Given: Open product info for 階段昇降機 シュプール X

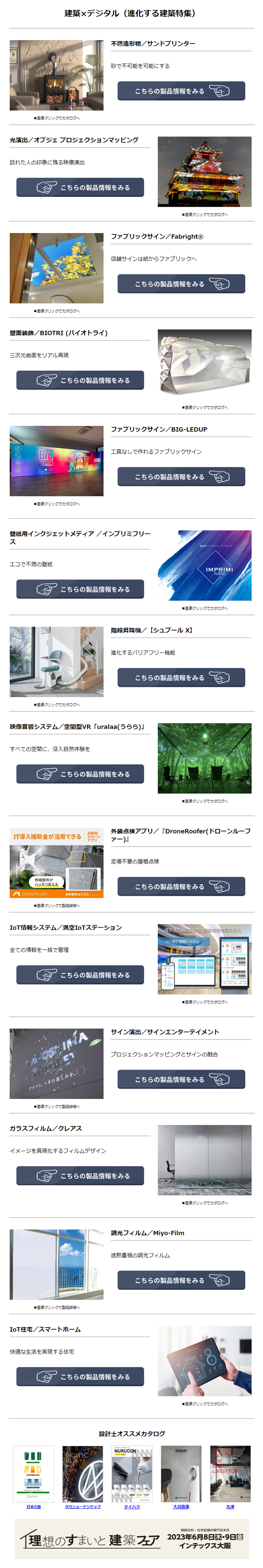Looking at the screenshot, I should tap(181, 677).
